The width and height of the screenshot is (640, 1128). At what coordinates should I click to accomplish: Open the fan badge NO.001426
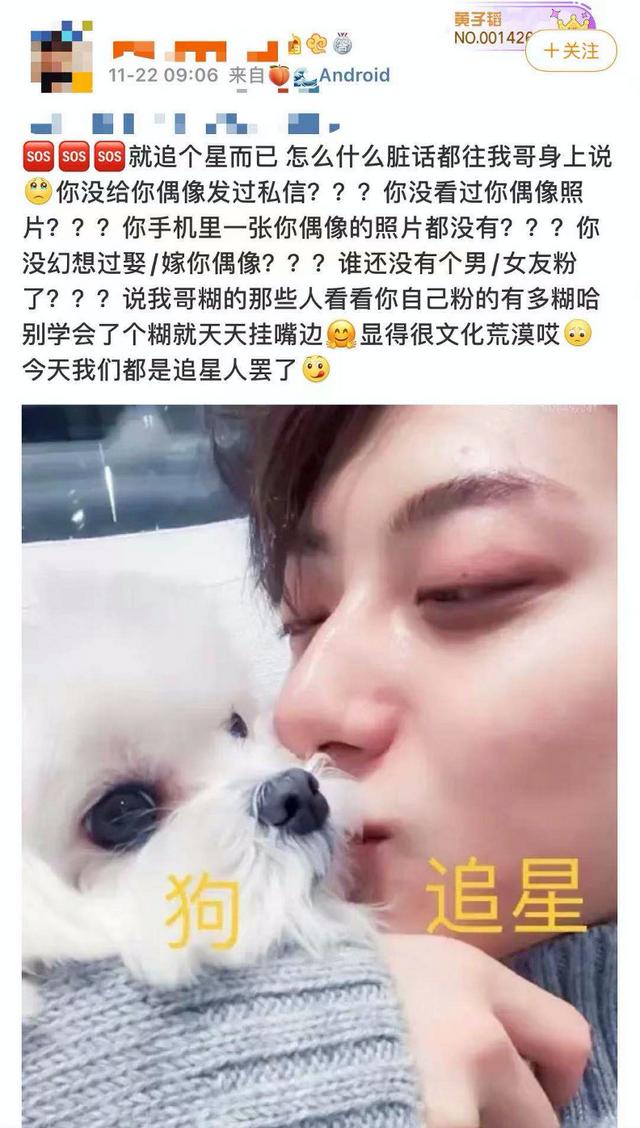point(495,28)
